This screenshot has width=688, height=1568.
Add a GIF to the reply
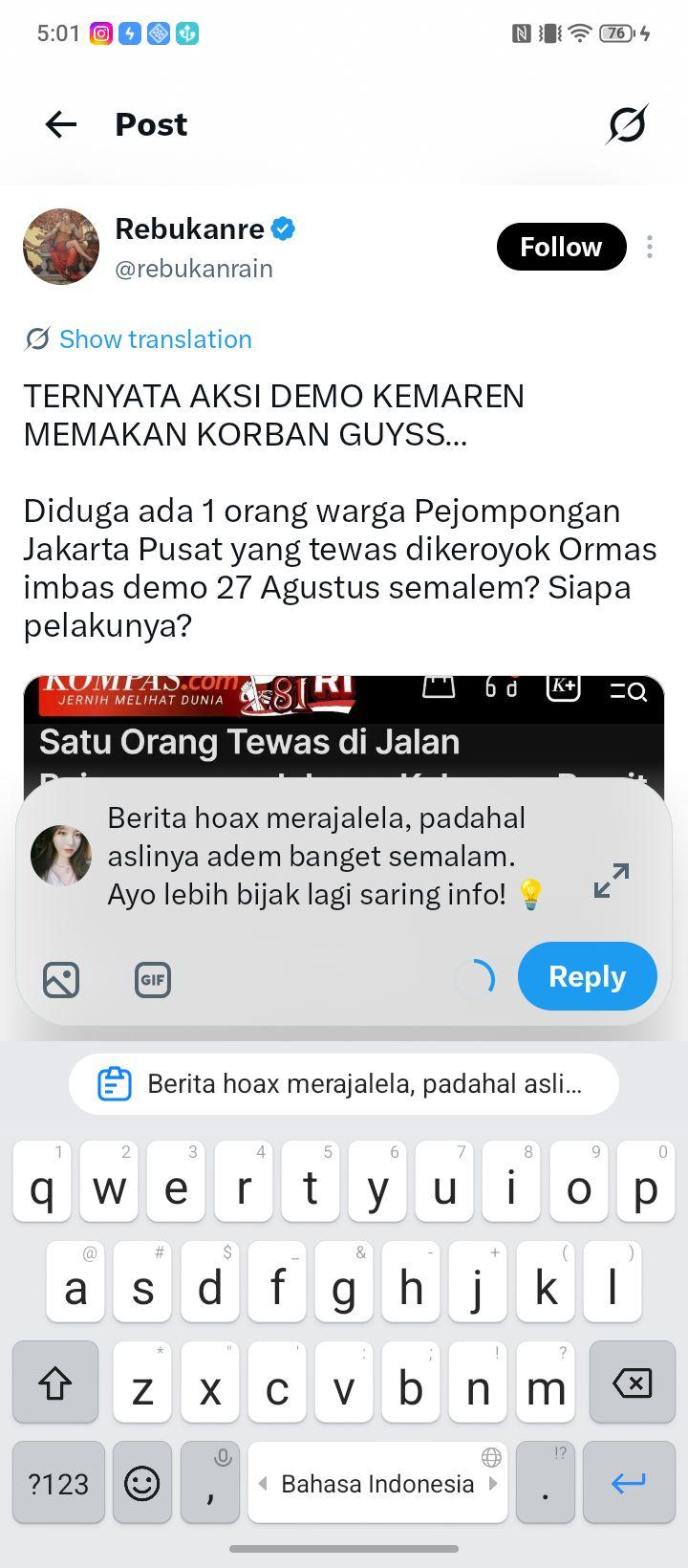(x=153, y=980)
